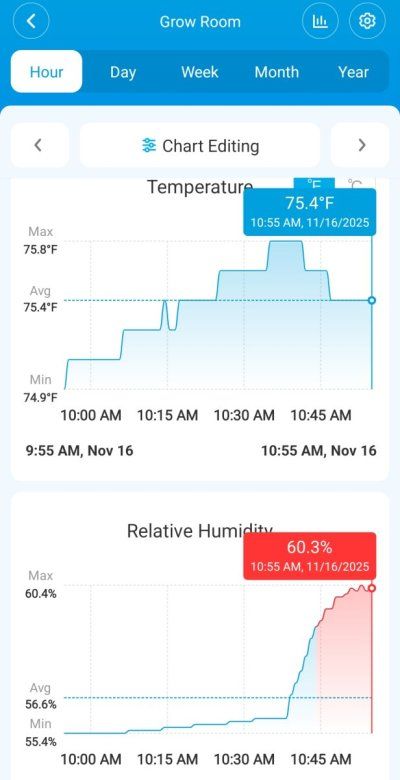400x780 pixels.
Task: Go back from the Grow Room screen
Action: 31,21
